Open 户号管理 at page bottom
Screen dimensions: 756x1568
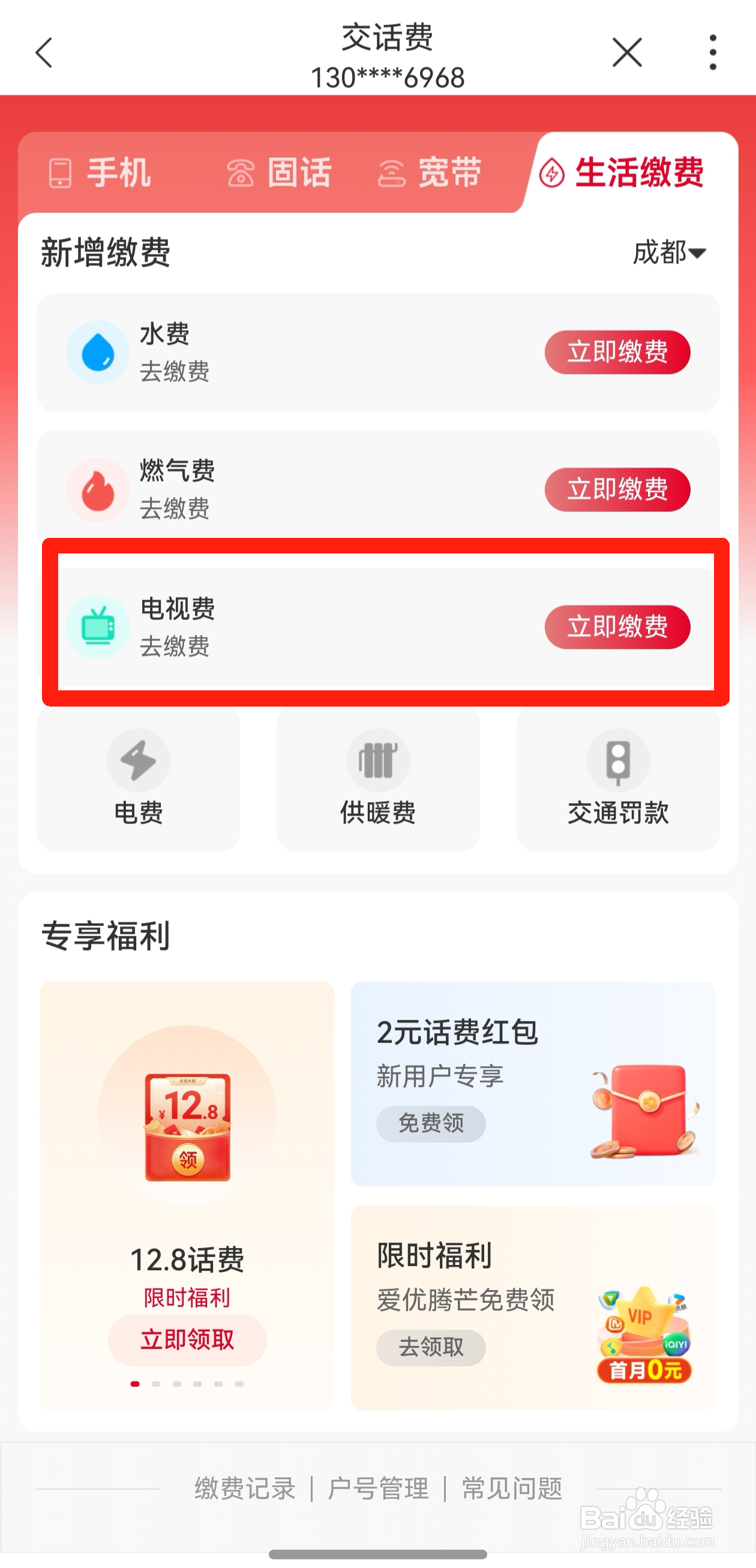point(380,1489)
